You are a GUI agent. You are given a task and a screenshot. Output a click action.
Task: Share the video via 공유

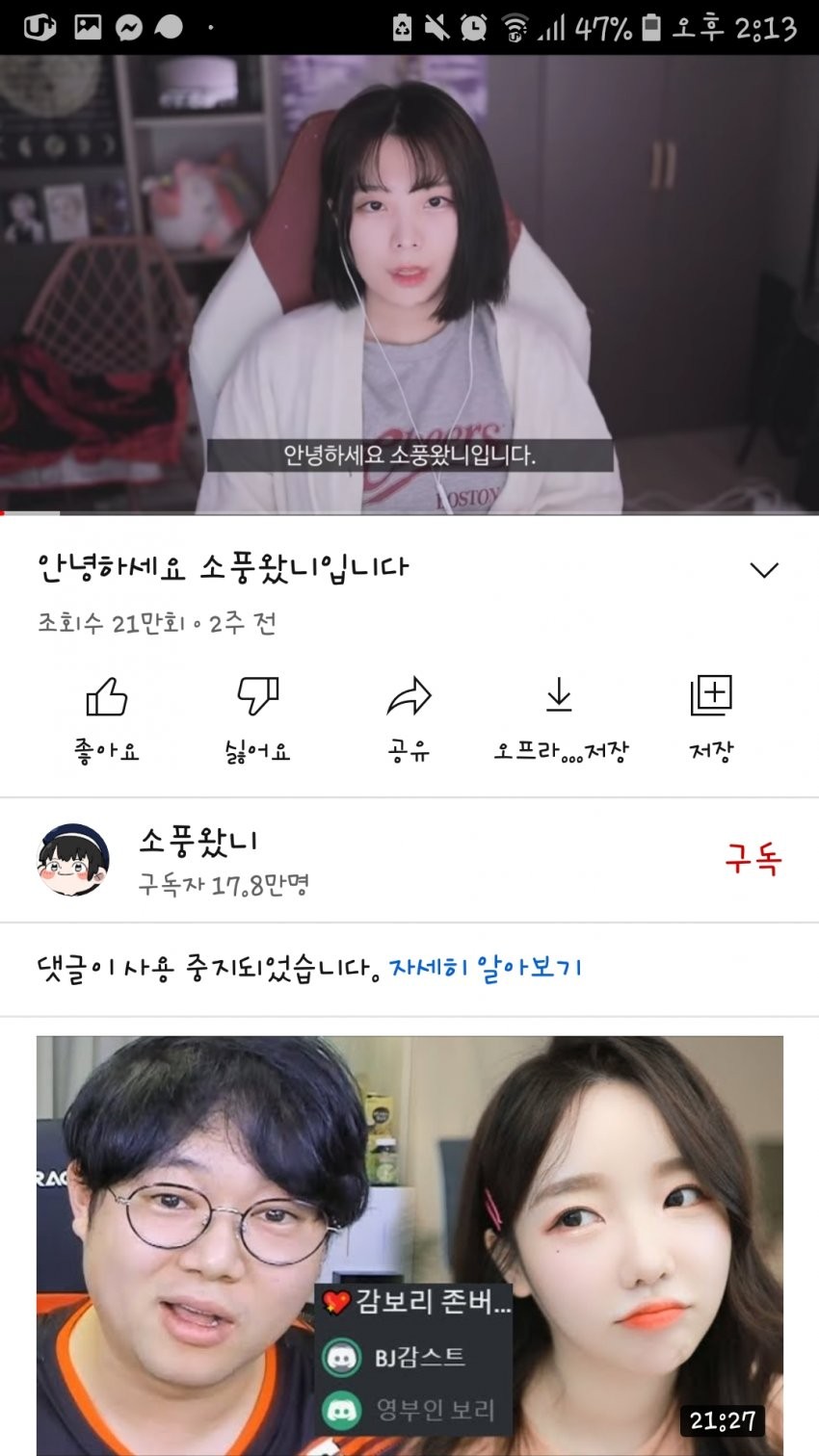409,717
